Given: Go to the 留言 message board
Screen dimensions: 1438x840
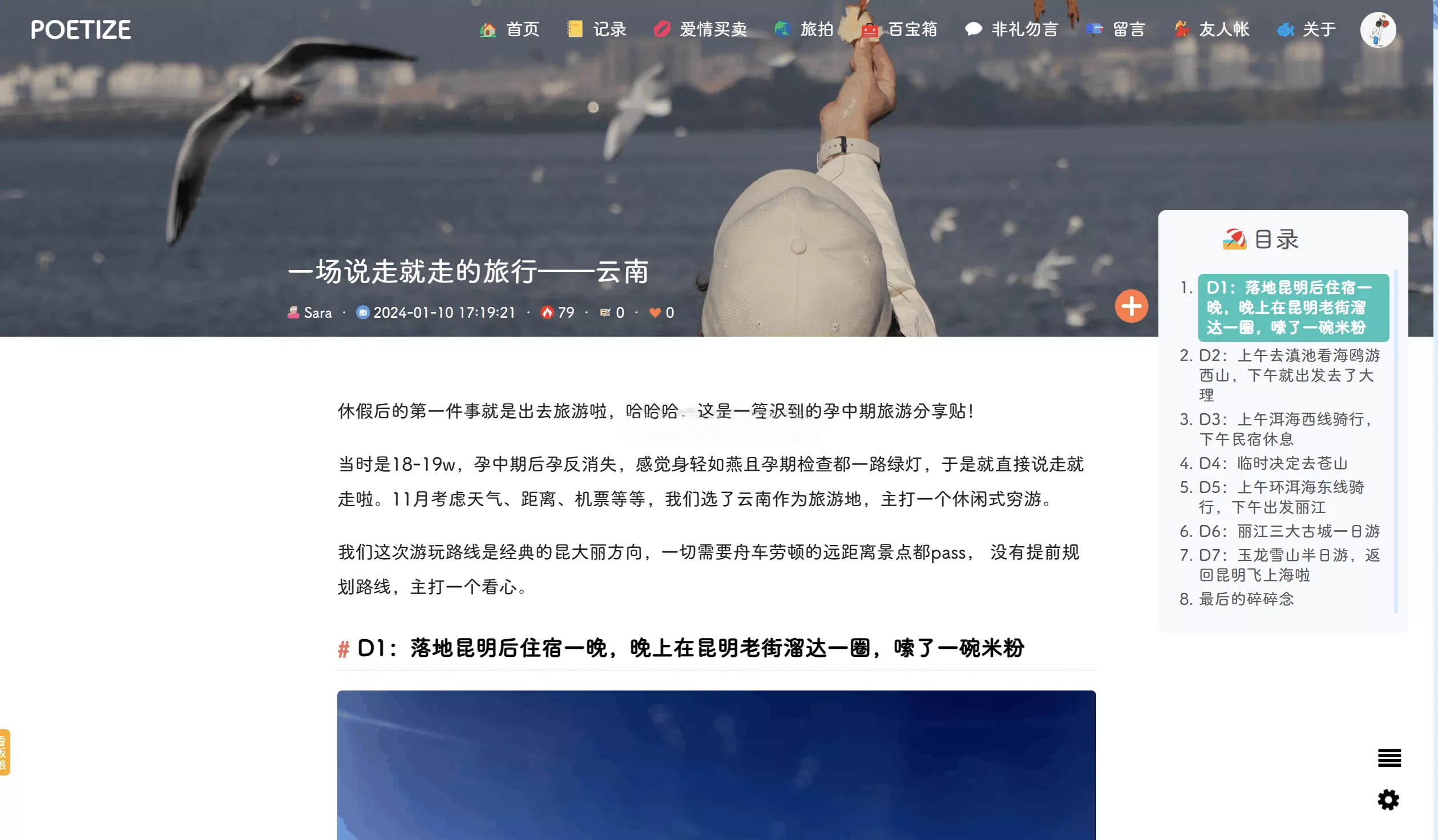Looking at the screenshot, I should pyautogui.click(x=1116, y=29).
